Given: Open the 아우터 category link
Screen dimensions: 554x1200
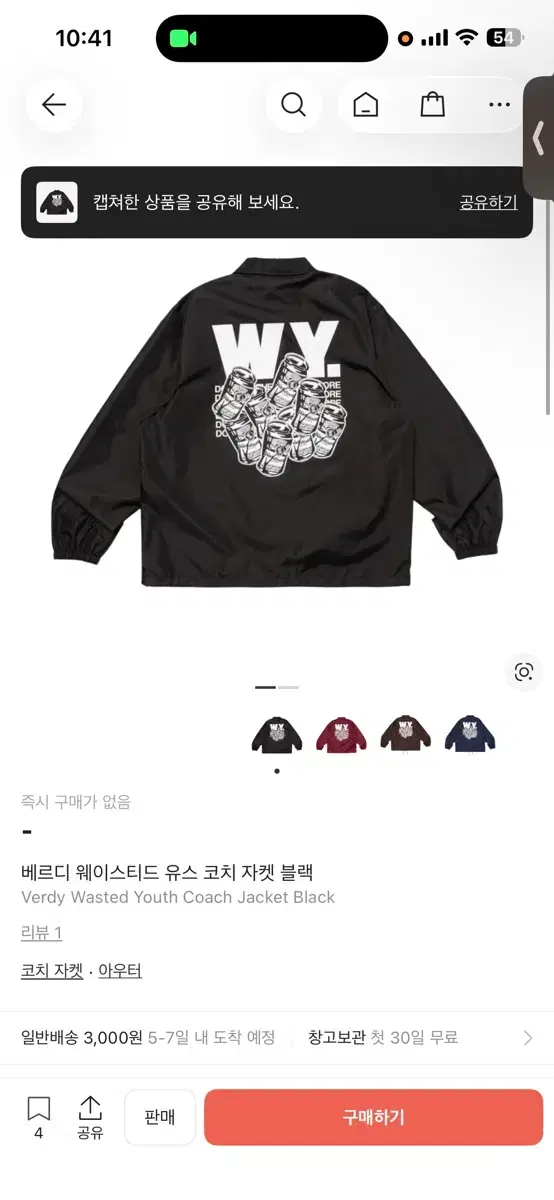Looking at the screenshot, I should click(120, 971).
